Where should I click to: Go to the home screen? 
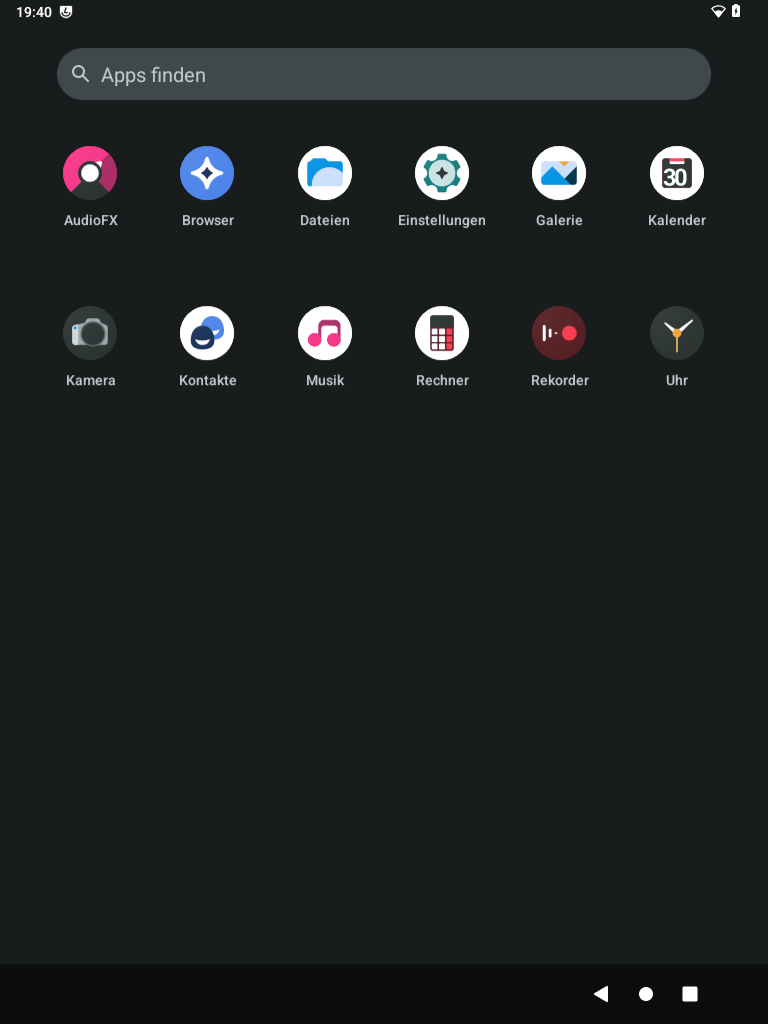(646, 994)
